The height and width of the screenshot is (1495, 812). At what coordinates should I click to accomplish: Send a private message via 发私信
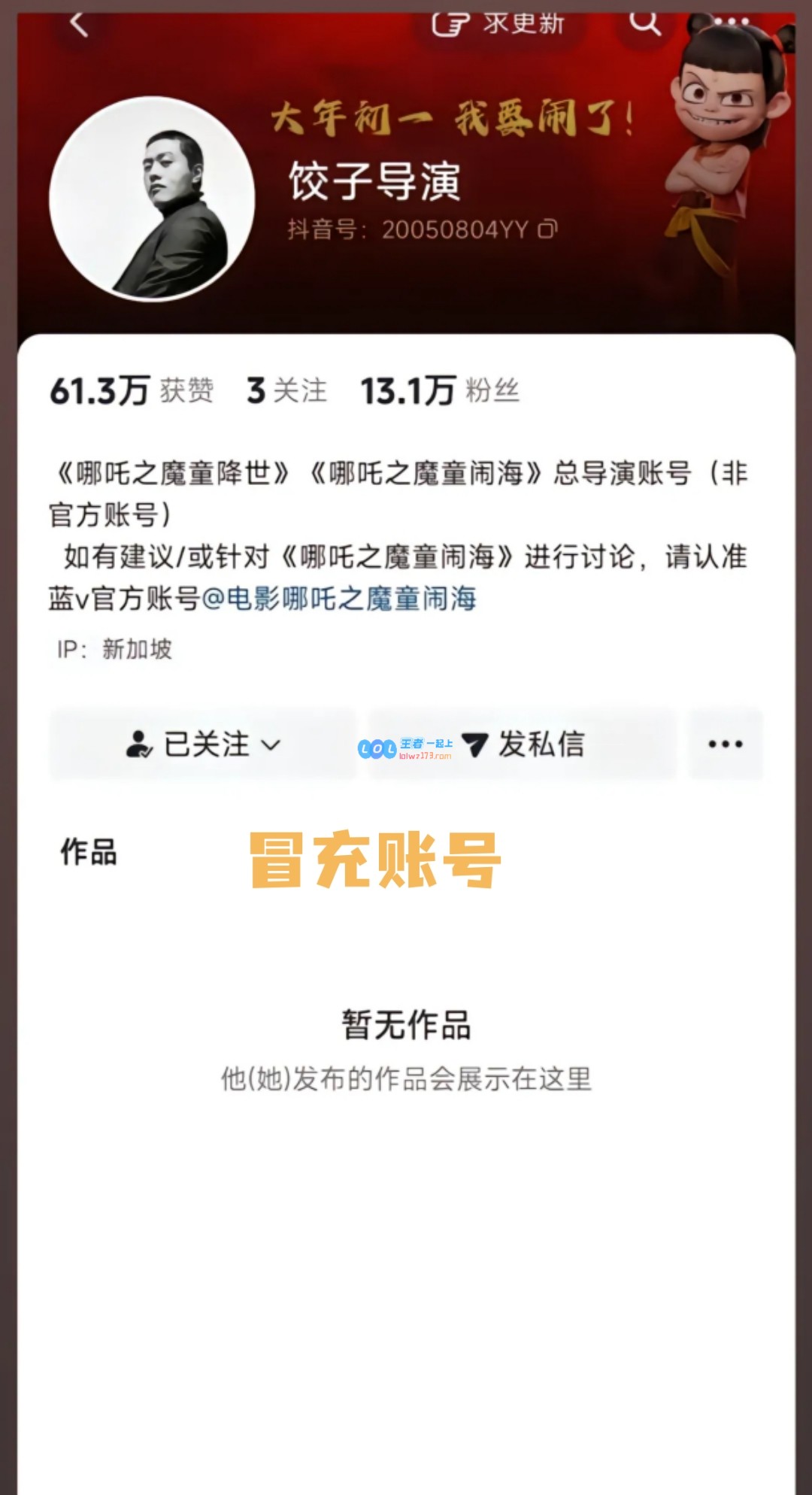coord(523,744)
